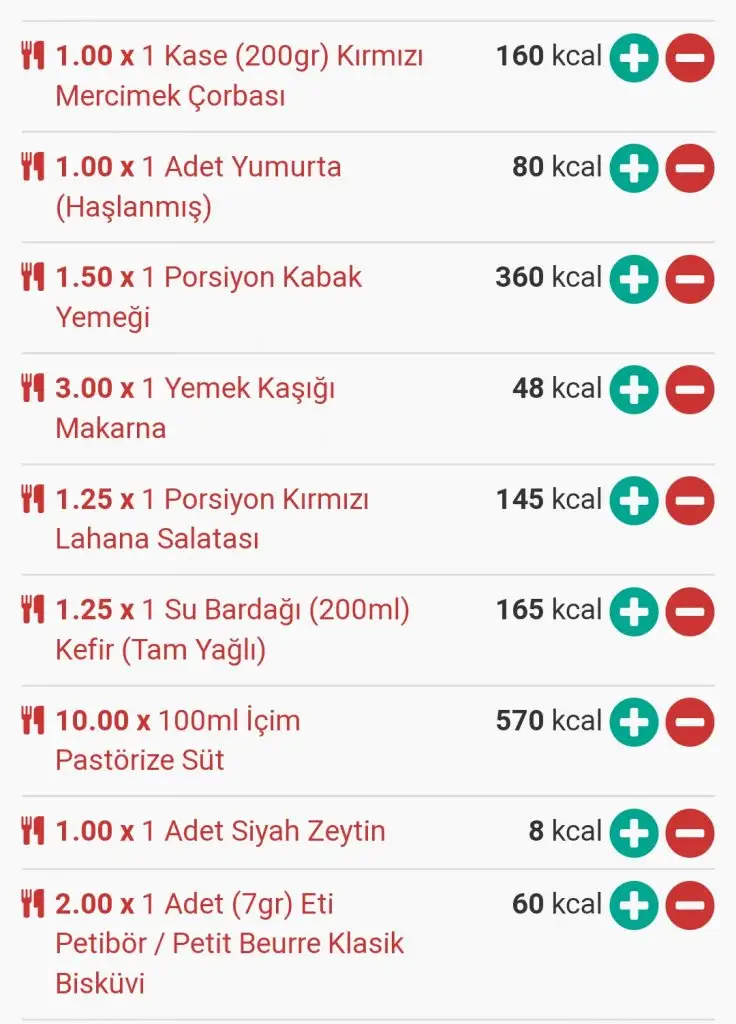Decrease the Makarna amount with minus
The width and height of the screenshot is (736, 1024).
tap(690, 390)
